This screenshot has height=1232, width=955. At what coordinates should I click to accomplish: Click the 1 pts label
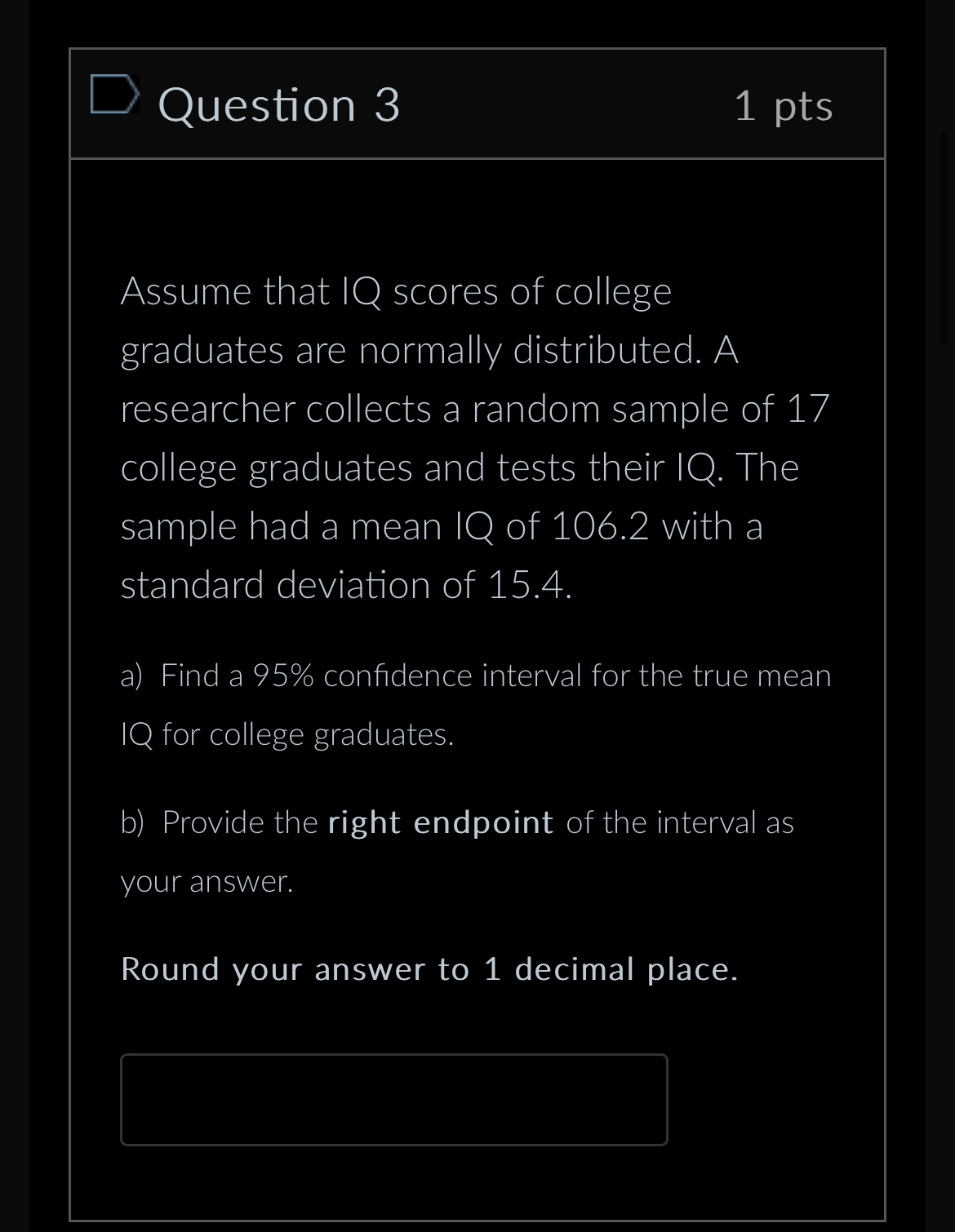coord(784,106)
